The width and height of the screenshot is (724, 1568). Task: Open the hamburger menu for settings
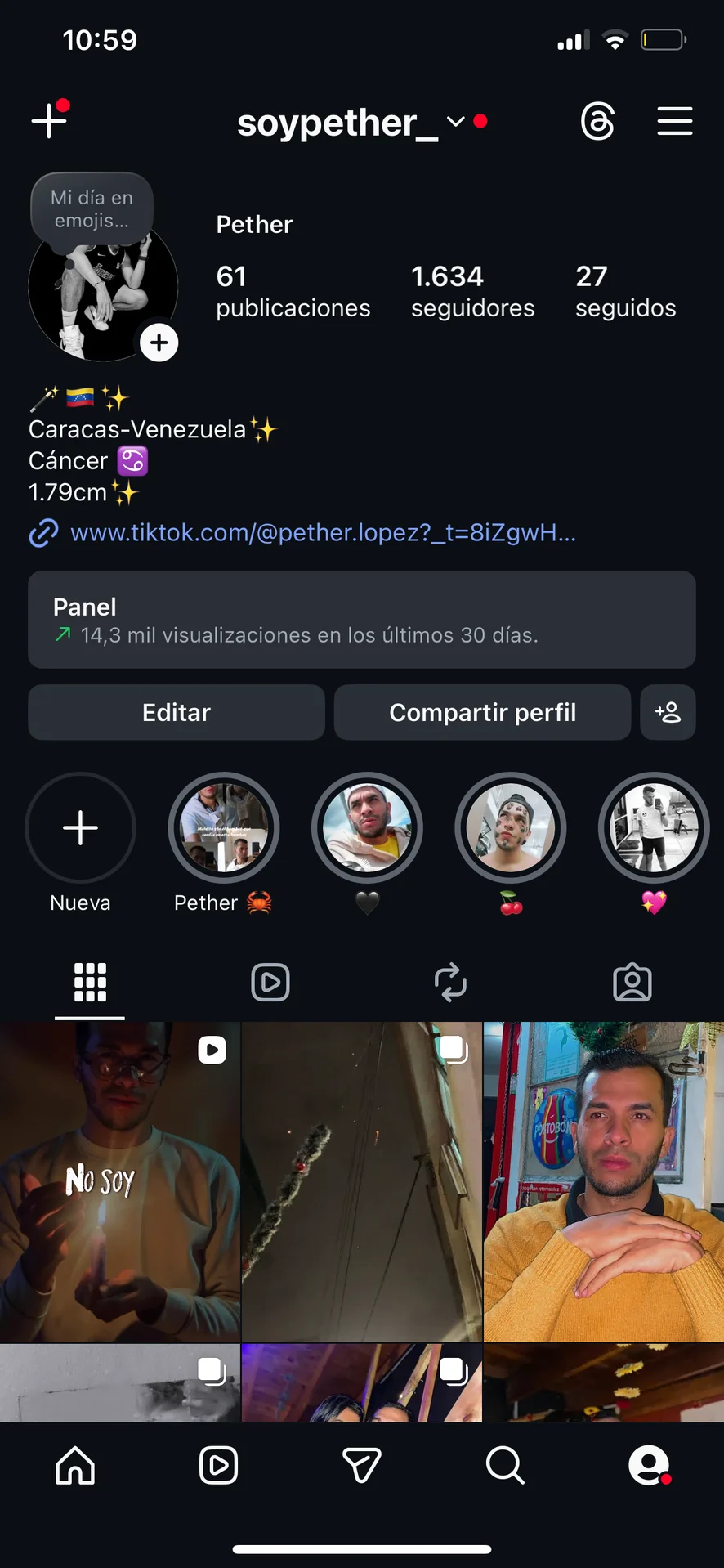(675, 121)
